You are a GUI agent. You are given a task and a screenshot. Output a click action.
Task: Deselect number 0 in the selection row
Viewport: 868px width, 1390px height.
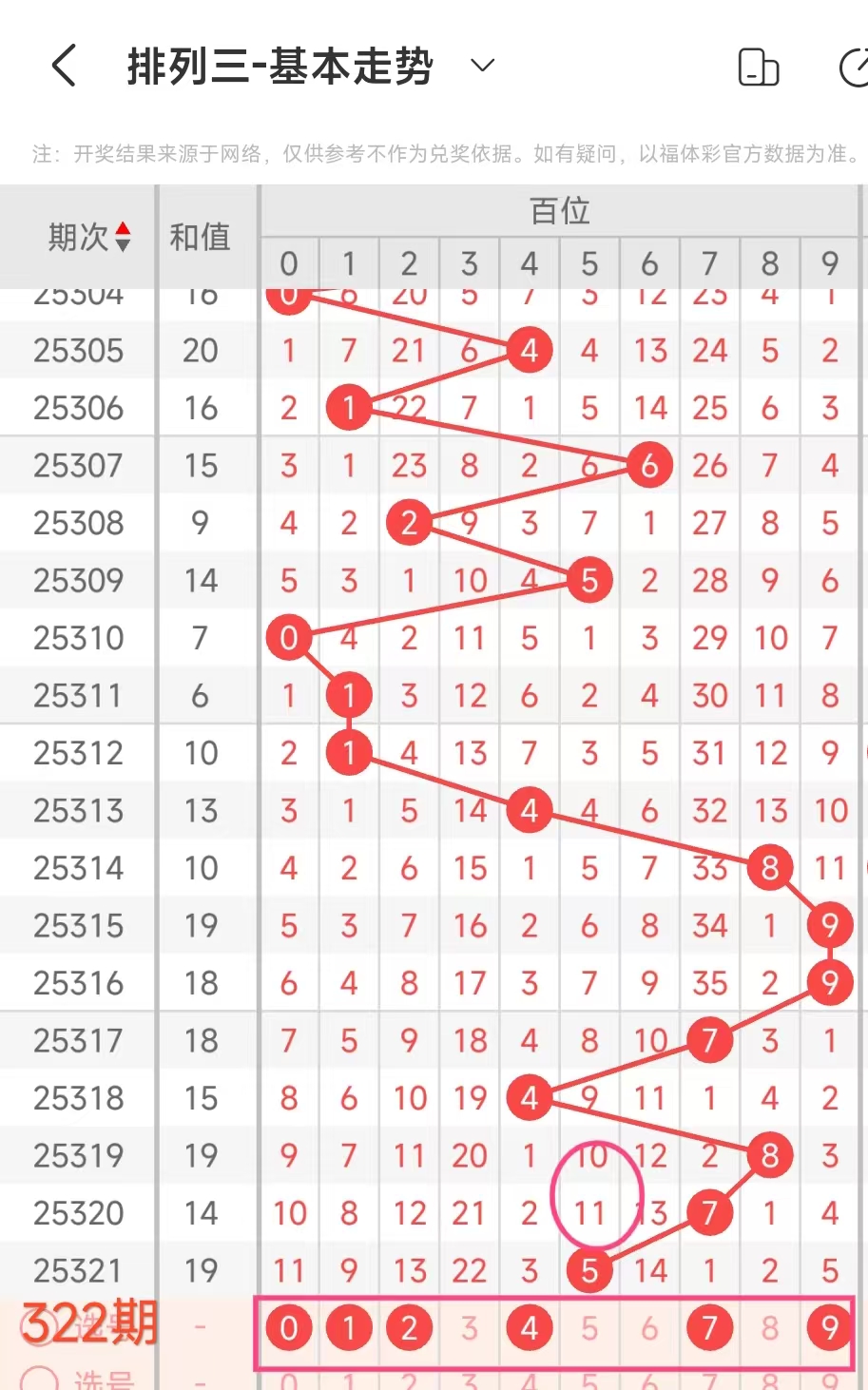289,1328
